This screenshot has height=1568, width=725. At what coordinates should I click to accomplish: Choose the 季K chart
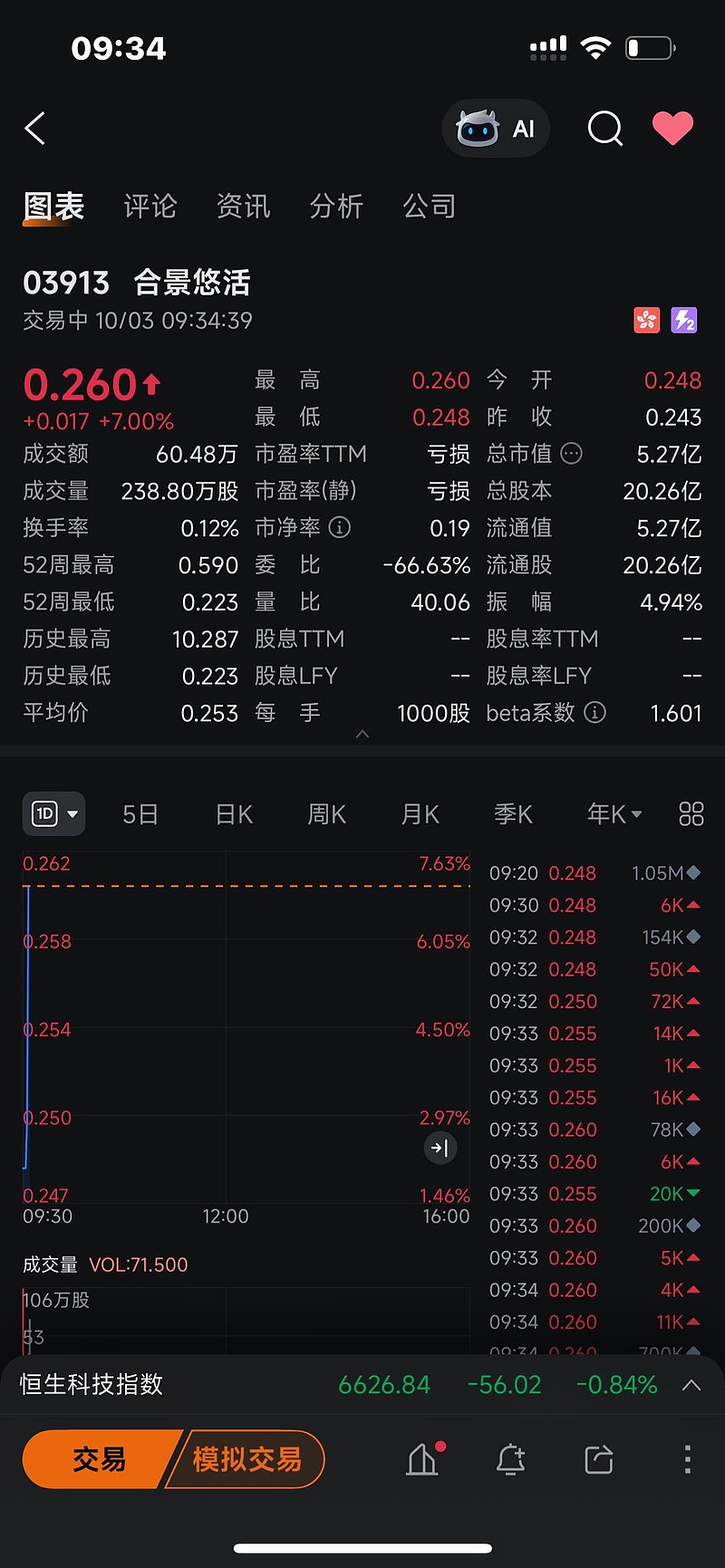tap(513, 814)
